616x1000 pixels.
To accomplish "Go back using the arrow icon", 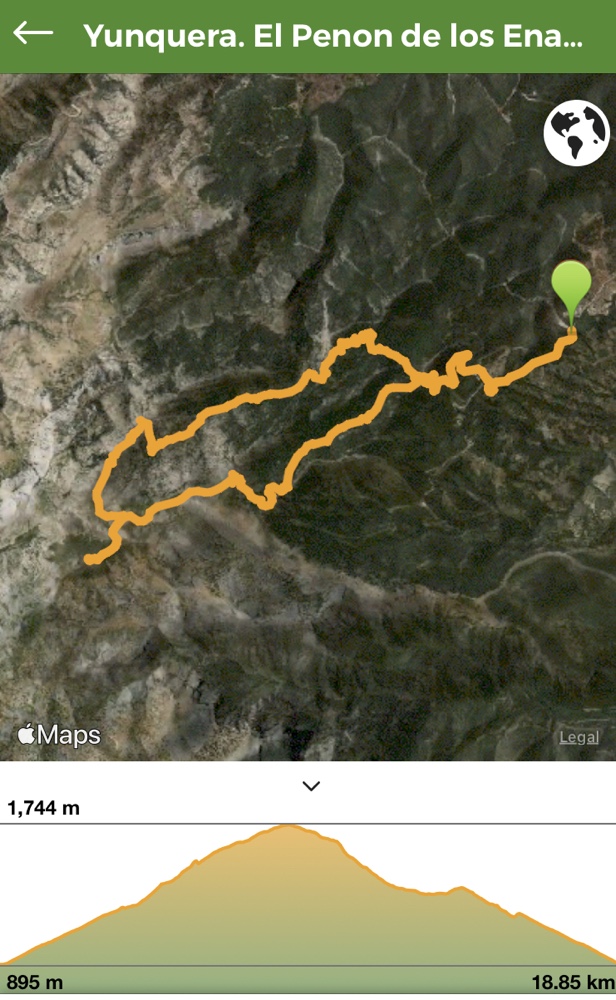I will coord(33,34).
